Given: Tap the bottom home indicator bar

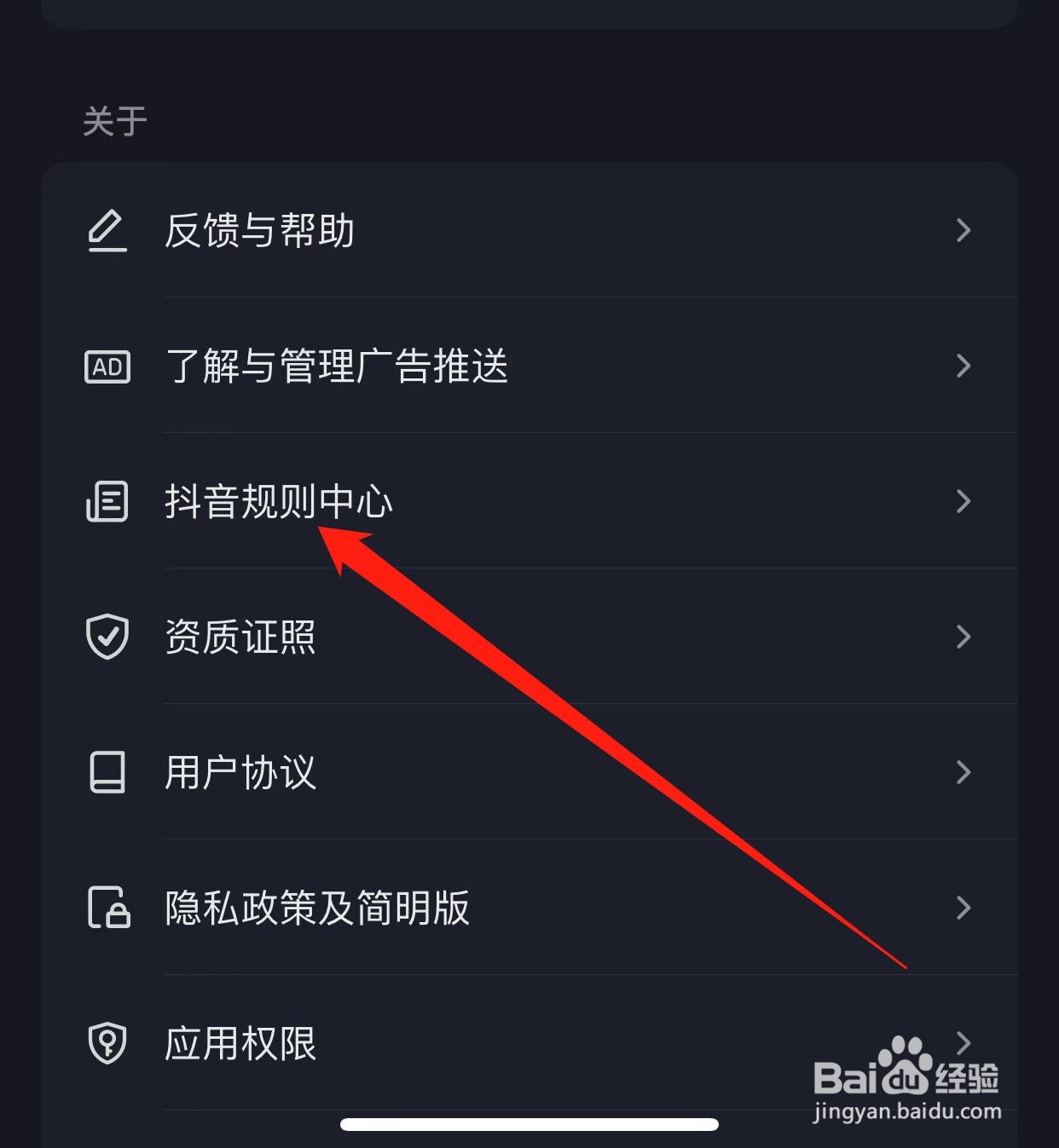Looking at the screenshot, I should click(529, 1125).
